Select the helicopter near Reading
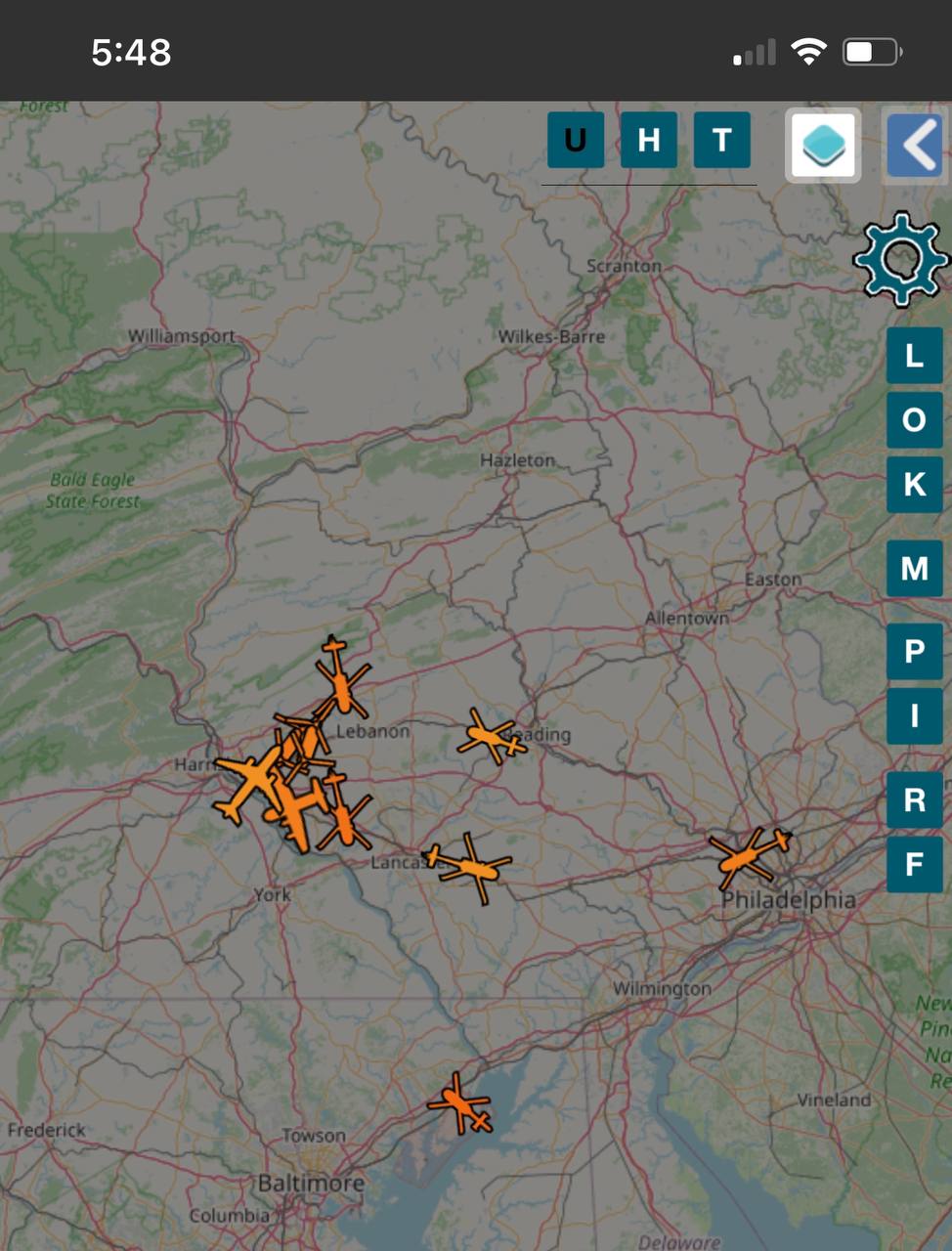 click(x=491, y=737)
